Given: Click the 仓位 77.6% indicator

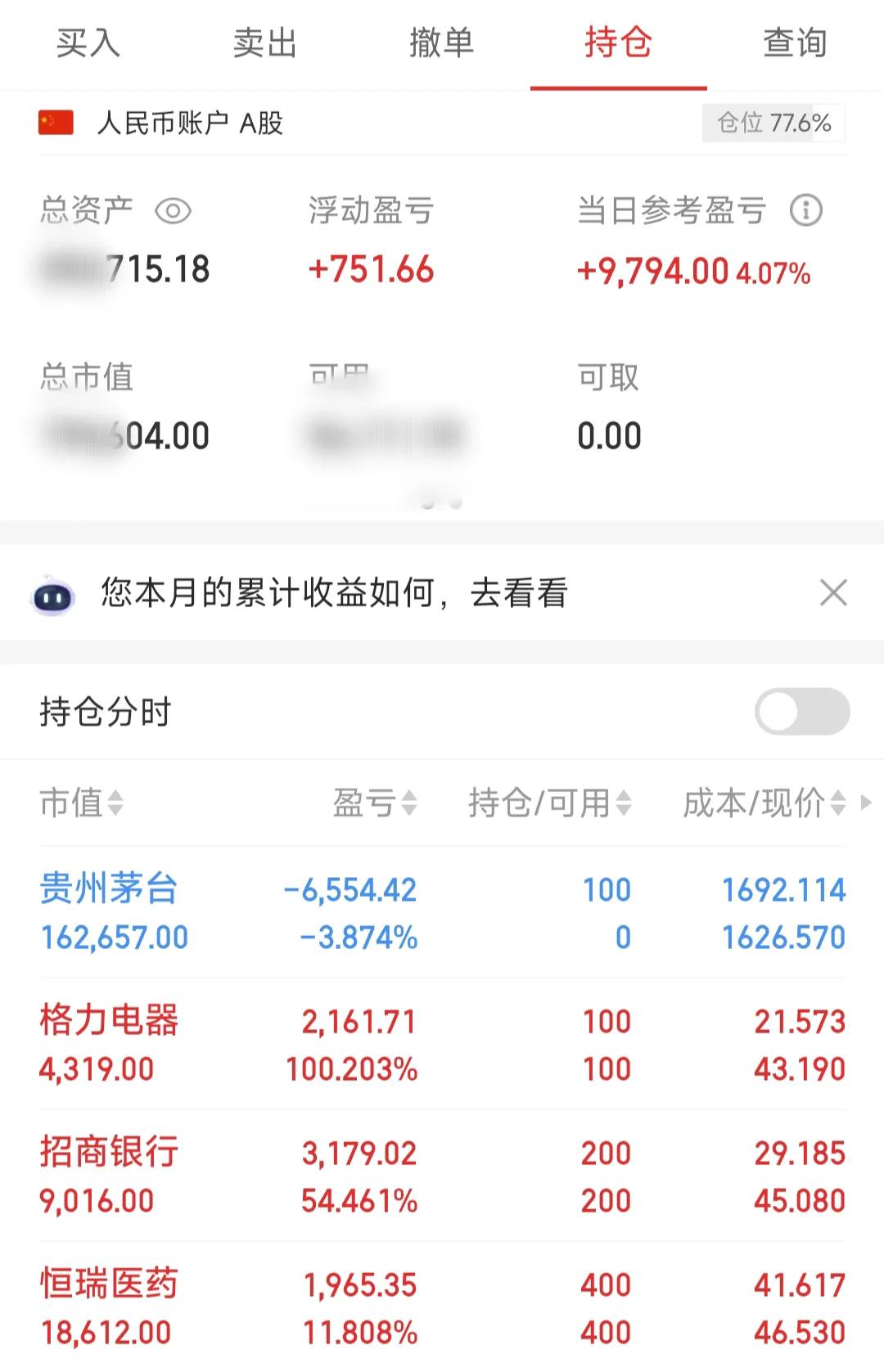Looking at the screenshot, I should tap(773, 123).
